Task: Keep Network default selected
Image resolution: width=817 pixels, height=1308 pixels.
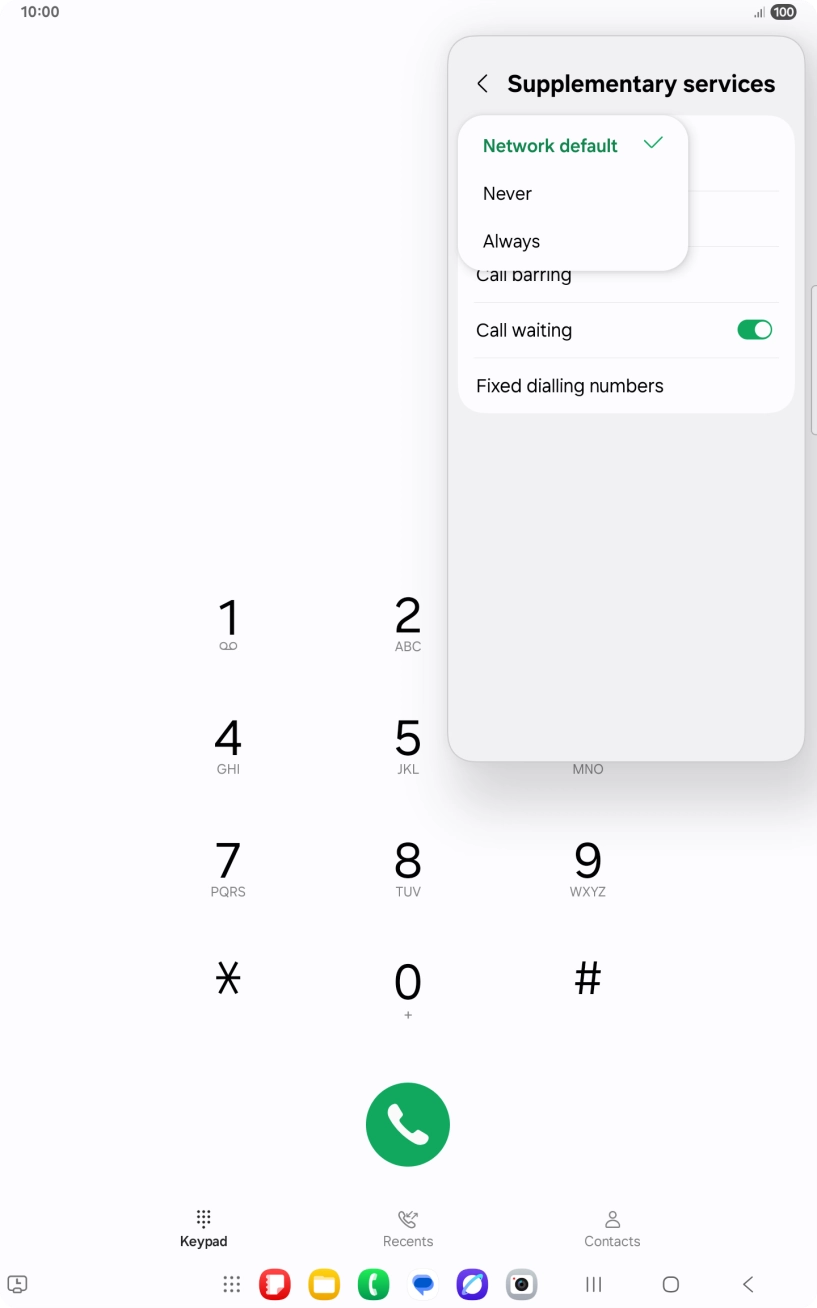Action: pyautogui.click(x=573, y=146)
